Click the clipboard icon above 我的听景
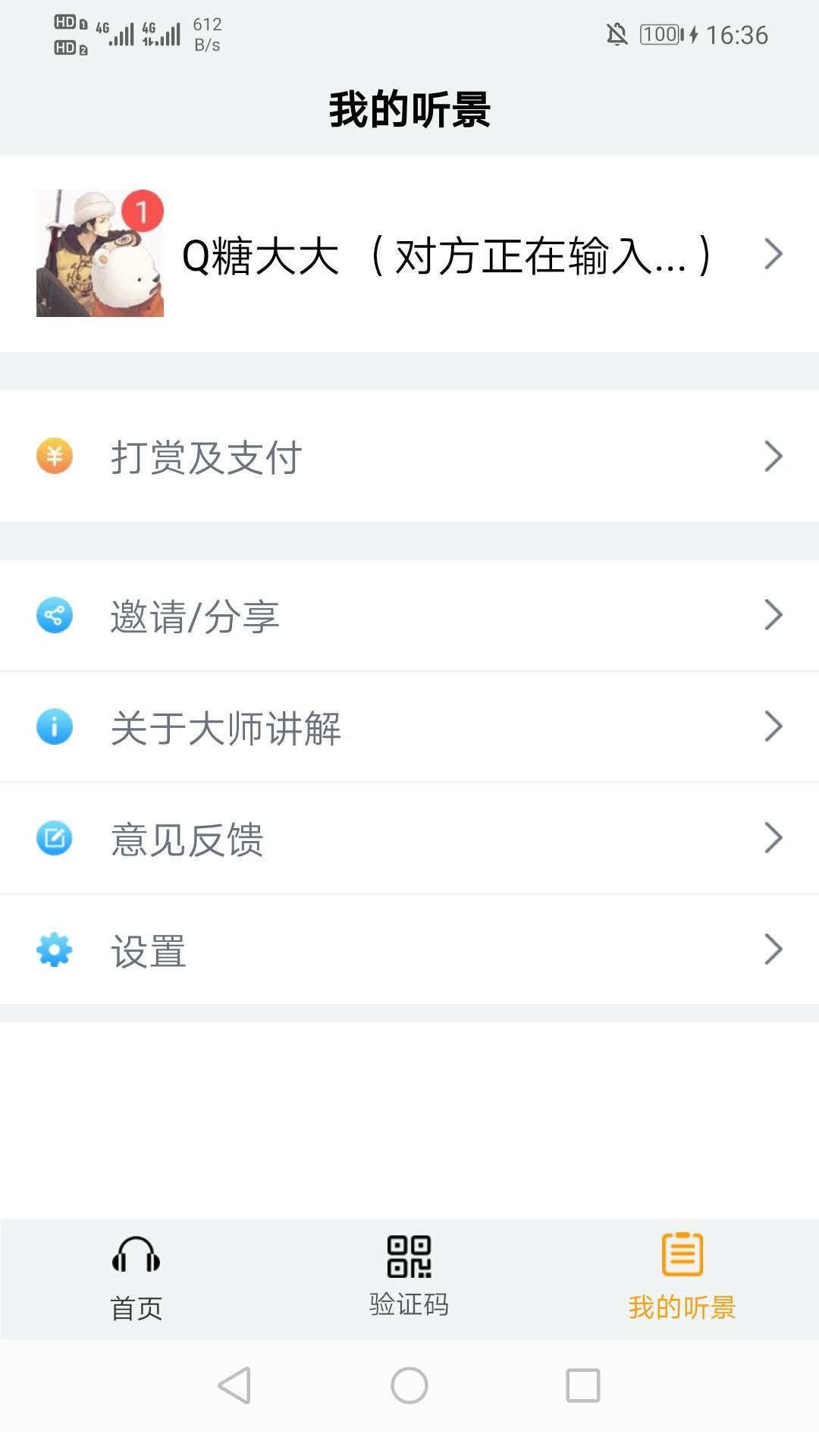The width and height of the screenshot is (819, 1456). (682, 1254)
